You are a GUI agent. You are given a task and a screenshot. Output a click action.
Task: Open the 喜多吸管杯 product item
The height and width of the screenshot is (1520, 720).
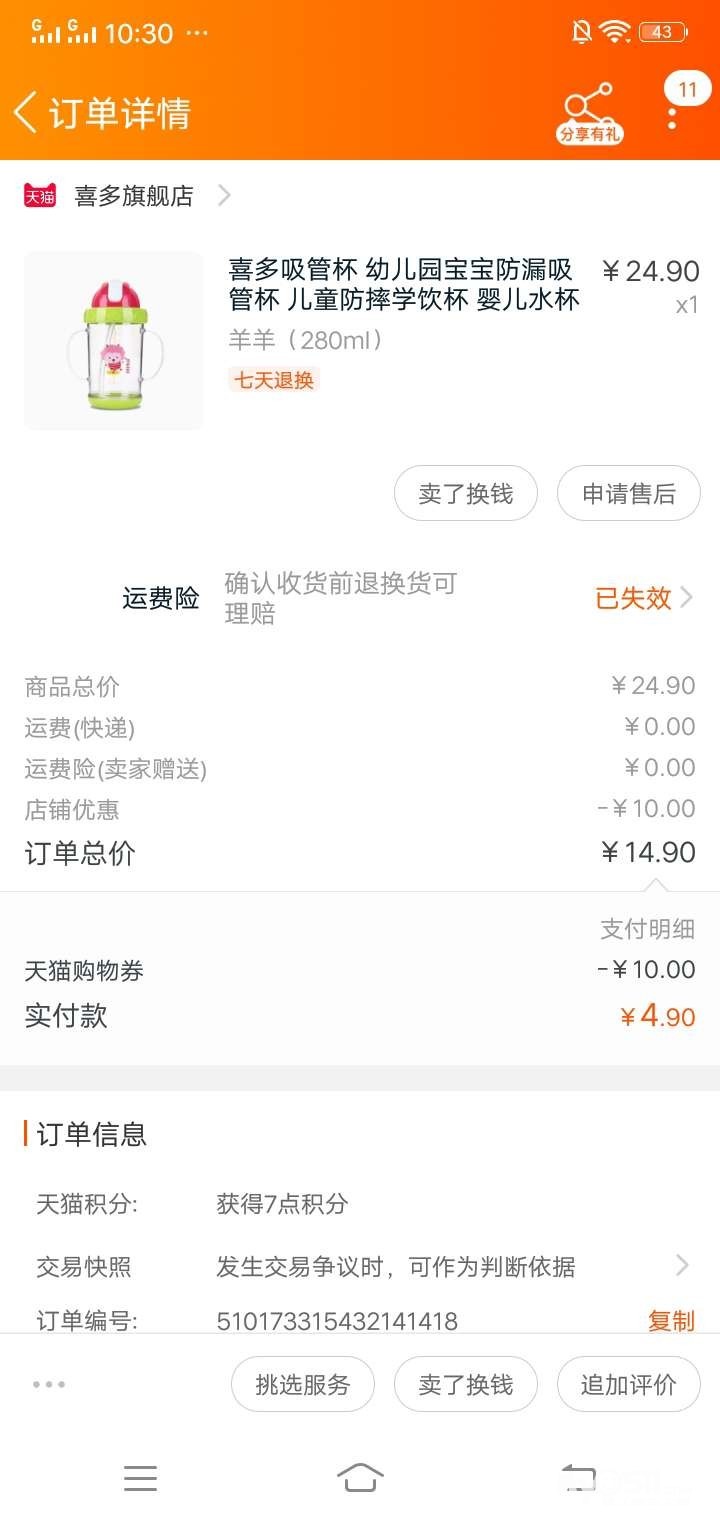point(400,286)
